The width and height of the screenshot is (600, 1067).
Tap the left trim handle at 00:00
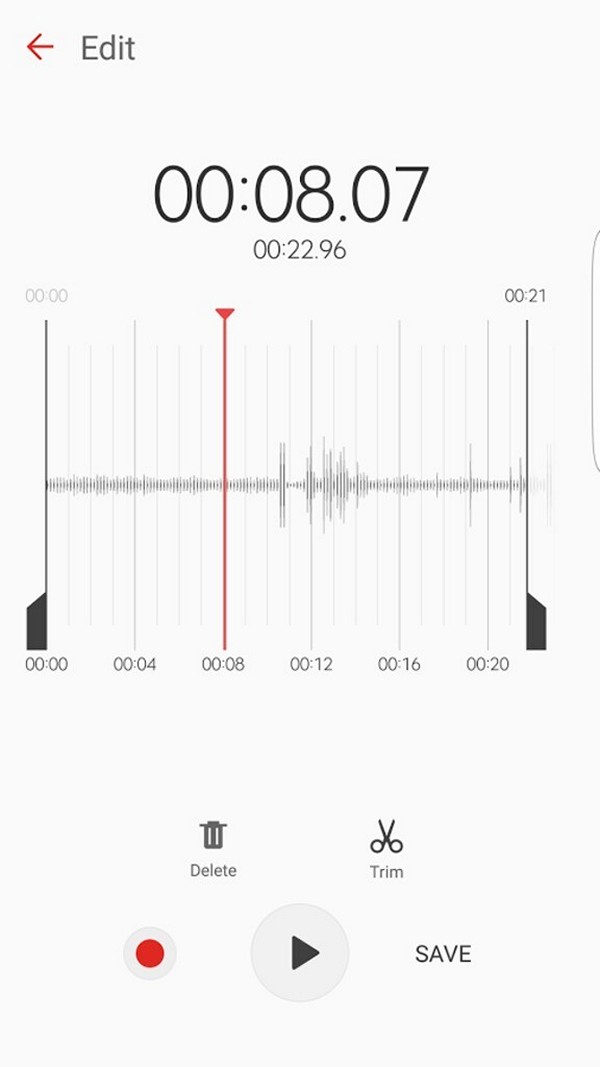click(x=37, y=621)
